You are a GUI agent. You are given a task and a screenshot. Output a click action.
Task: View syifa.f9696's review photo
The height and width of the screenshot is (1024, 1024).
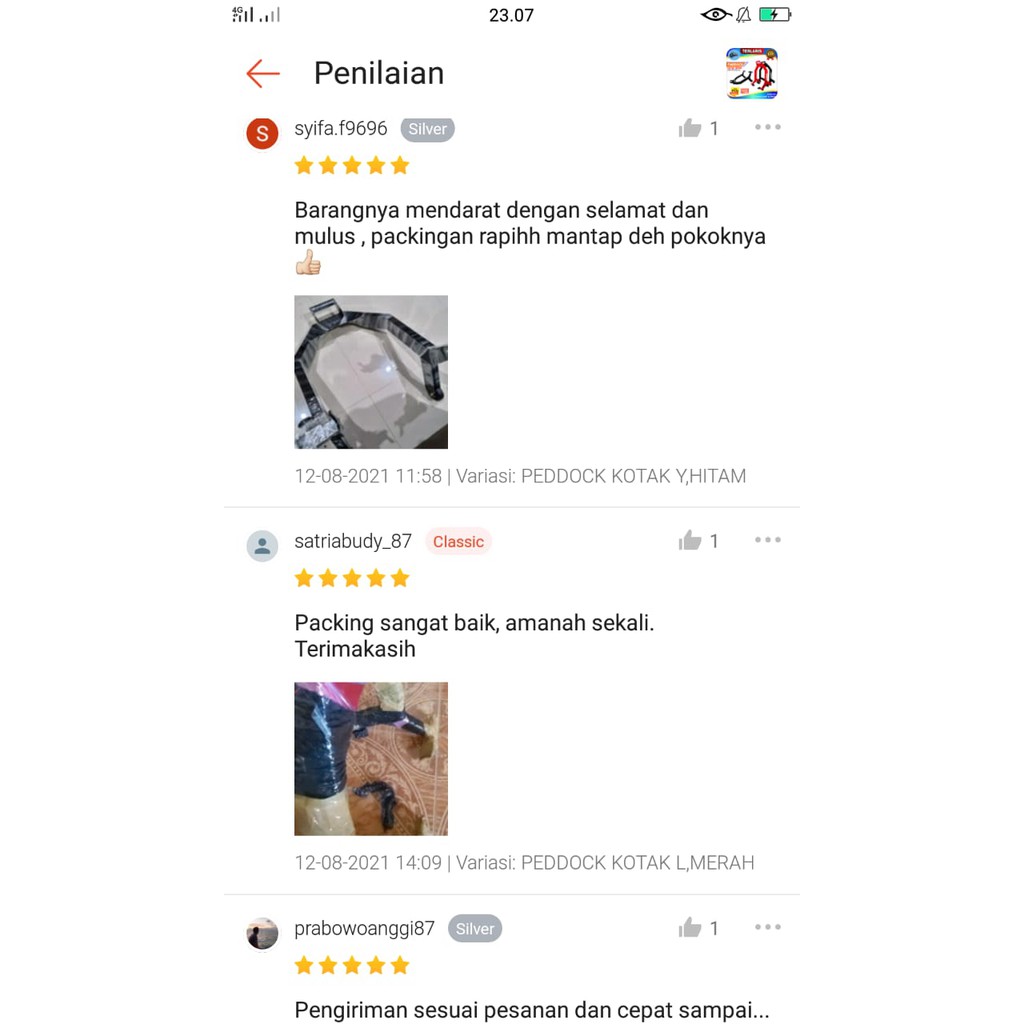click(x=371, y=372)
